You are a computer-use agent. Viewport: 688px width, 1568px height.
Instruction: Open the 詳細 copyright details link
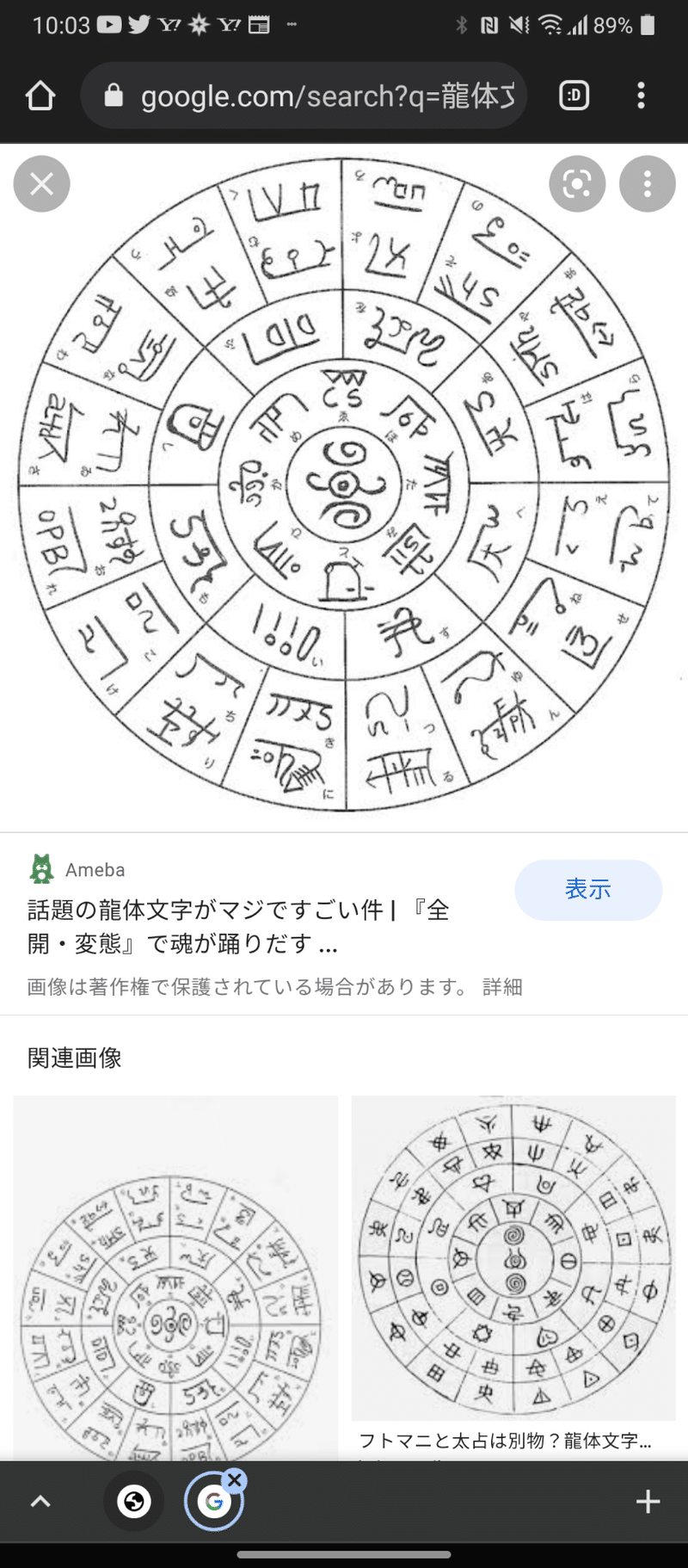click(x=502, y=987)
